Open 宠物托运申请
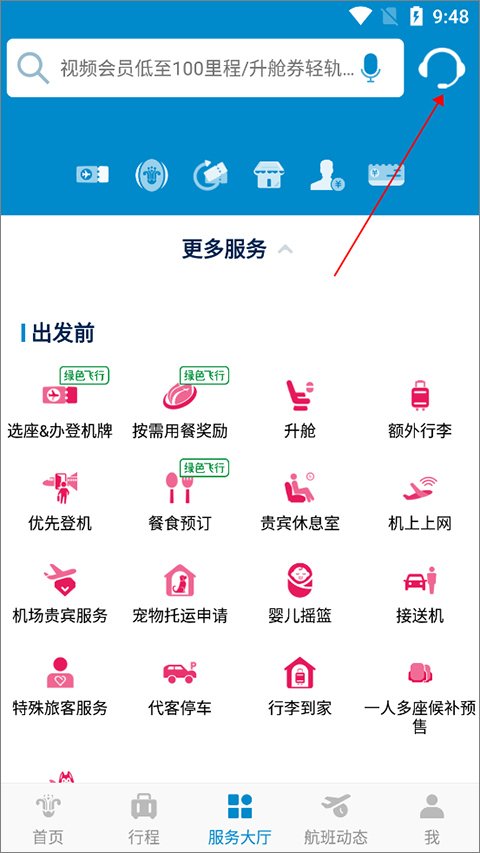The width and height of the screenshot is (480, 853). pos(180,594)
